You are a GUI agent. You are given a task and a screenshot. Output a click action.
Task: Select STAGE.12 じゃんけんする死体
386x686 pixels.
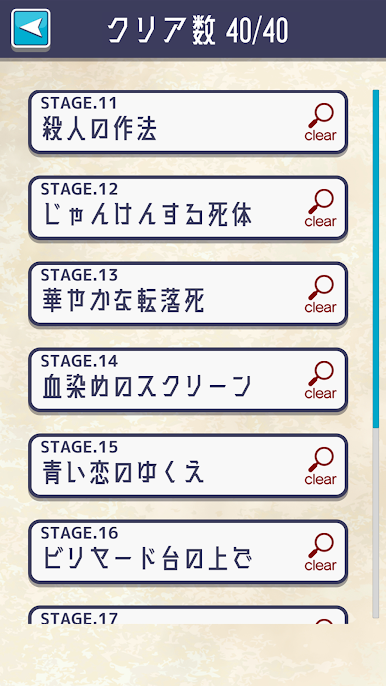click(188, 208)
